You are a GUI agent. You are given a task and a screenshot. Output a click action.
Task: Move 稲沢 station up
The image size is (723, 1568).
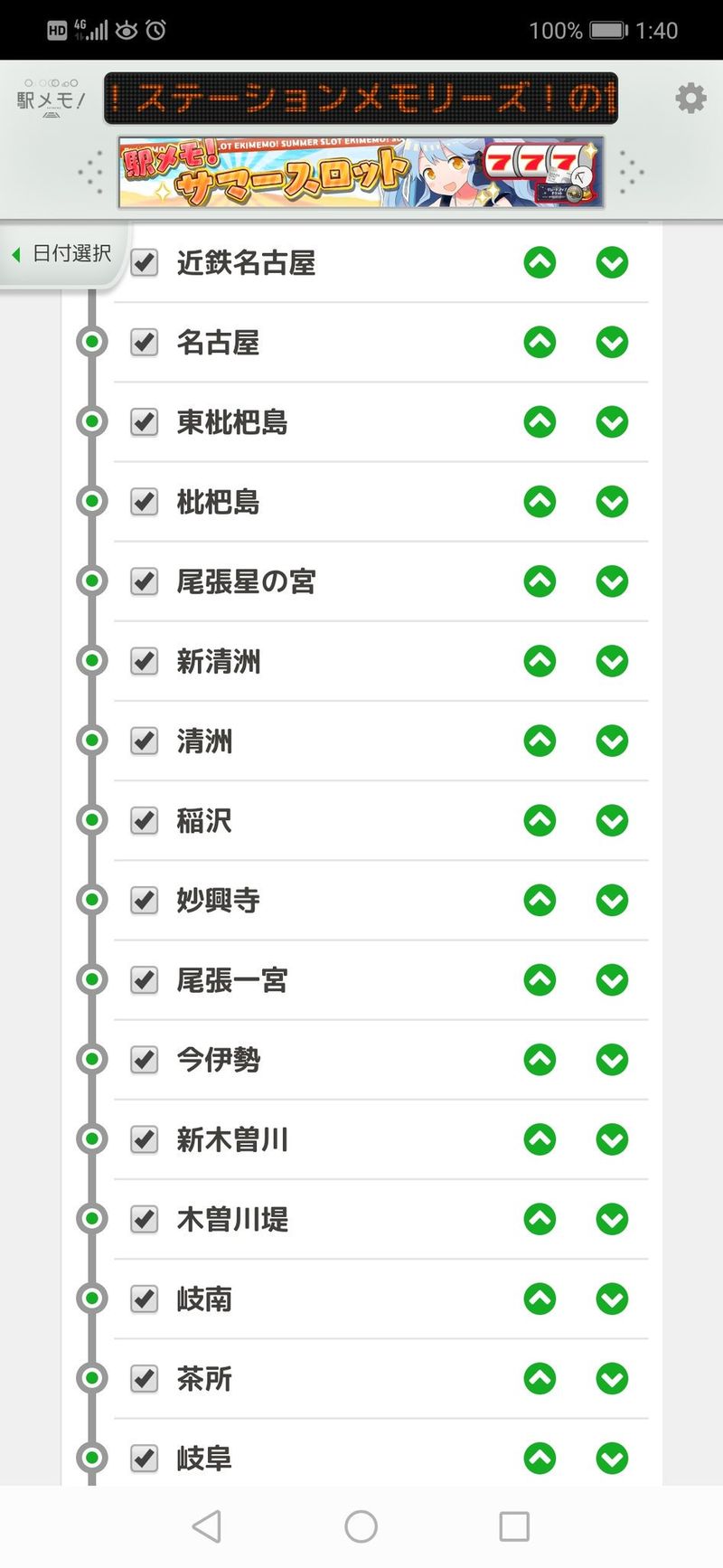[540, 820]
